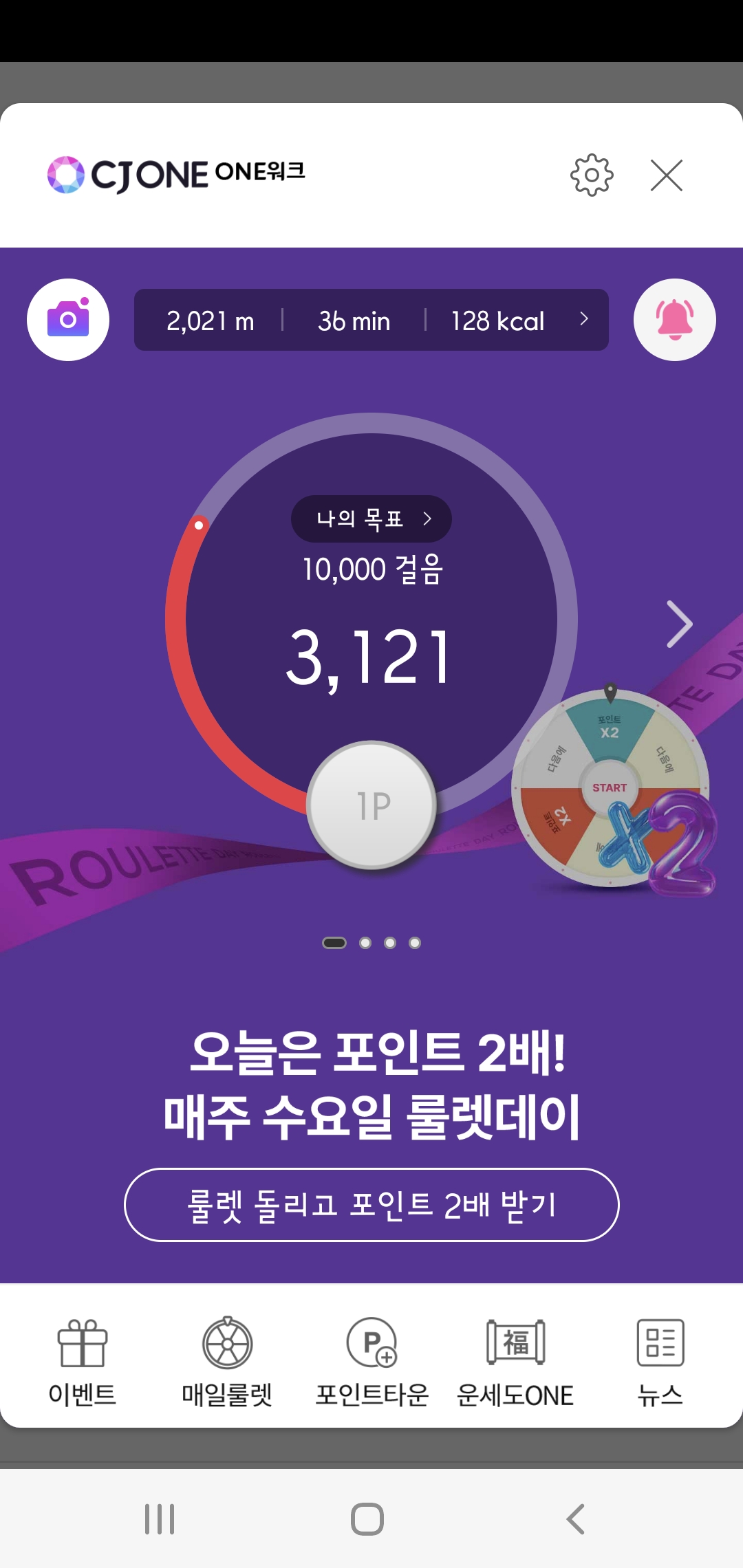
Task: Start the roulette wheel
Action: point(610,788)
